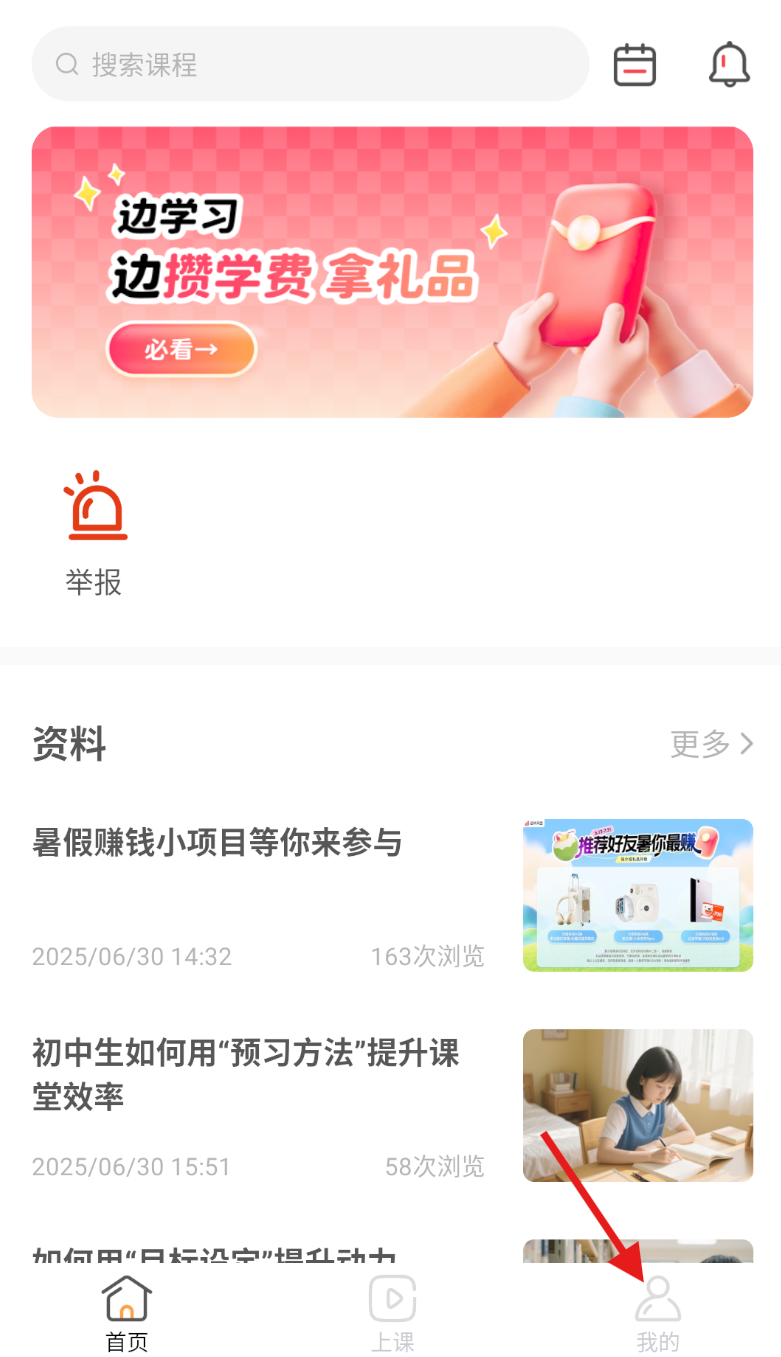Select the 首页 tab
Image resolution: width=781 pixels, height=1357 pixels.
(127, 1313)
